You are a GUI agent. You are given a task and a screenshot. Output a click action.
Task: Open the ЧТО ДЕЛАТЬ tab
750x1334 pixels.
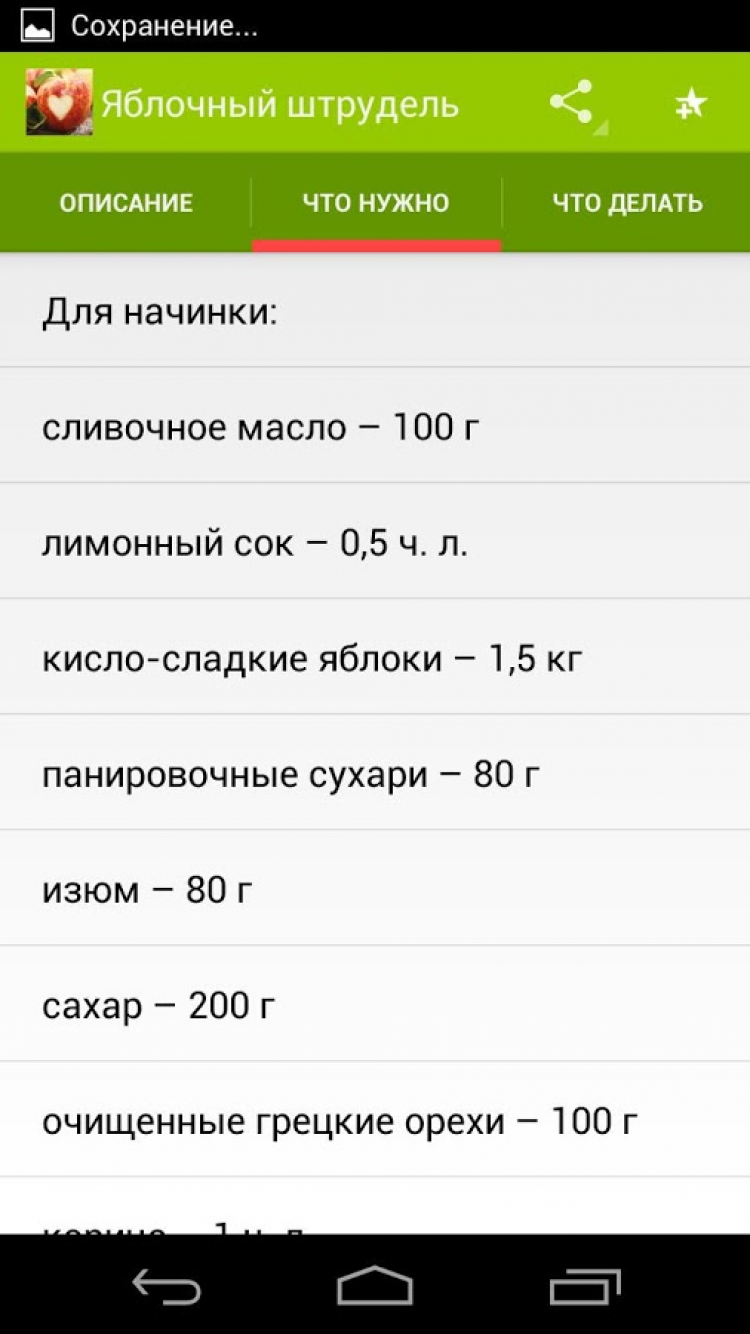pyautogui.click(x=627, y=203)
